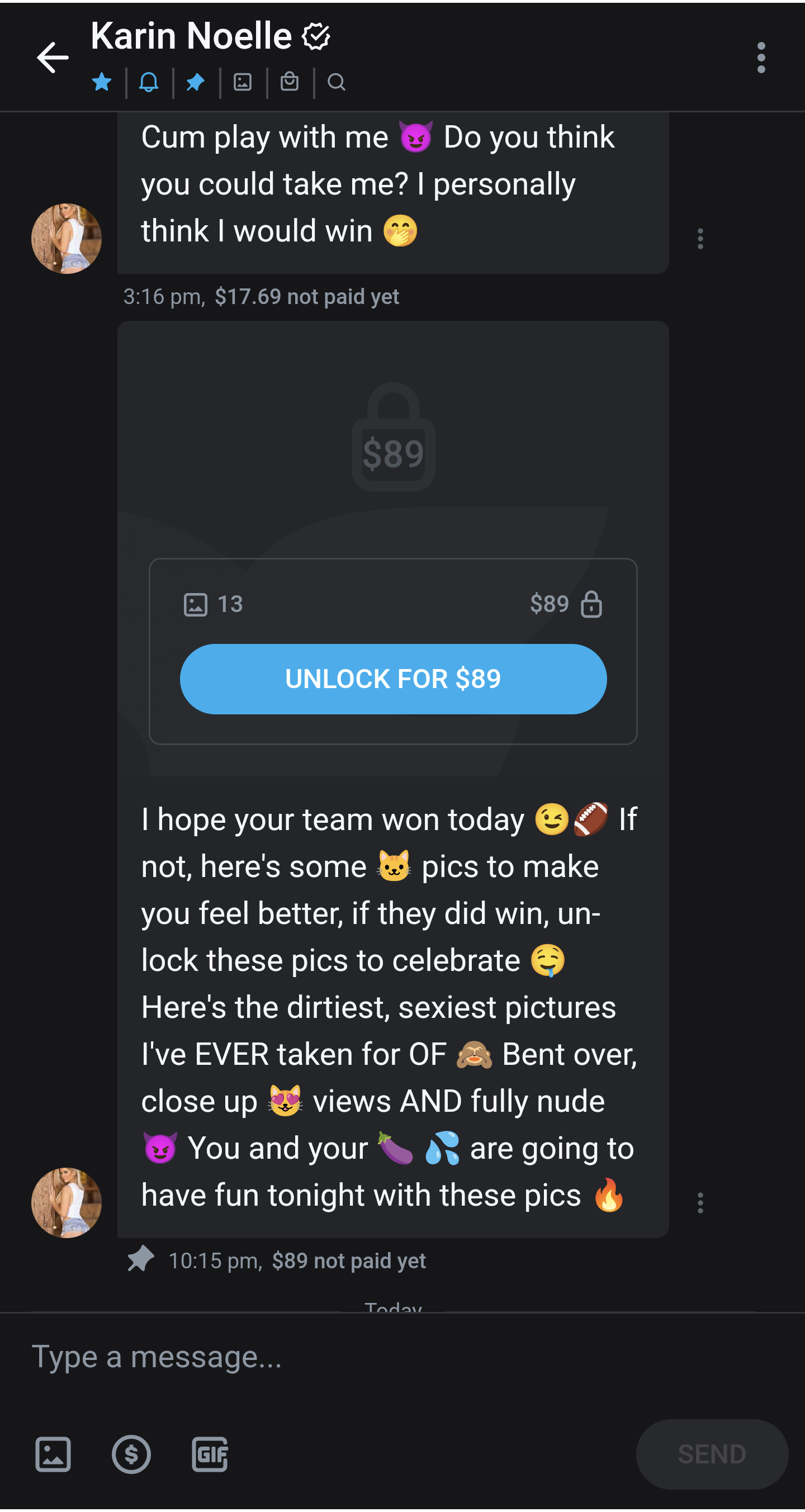Send a tip with the dollar icon
This screenshot has height=1512, width=805.
click(x=131, y=1454)
